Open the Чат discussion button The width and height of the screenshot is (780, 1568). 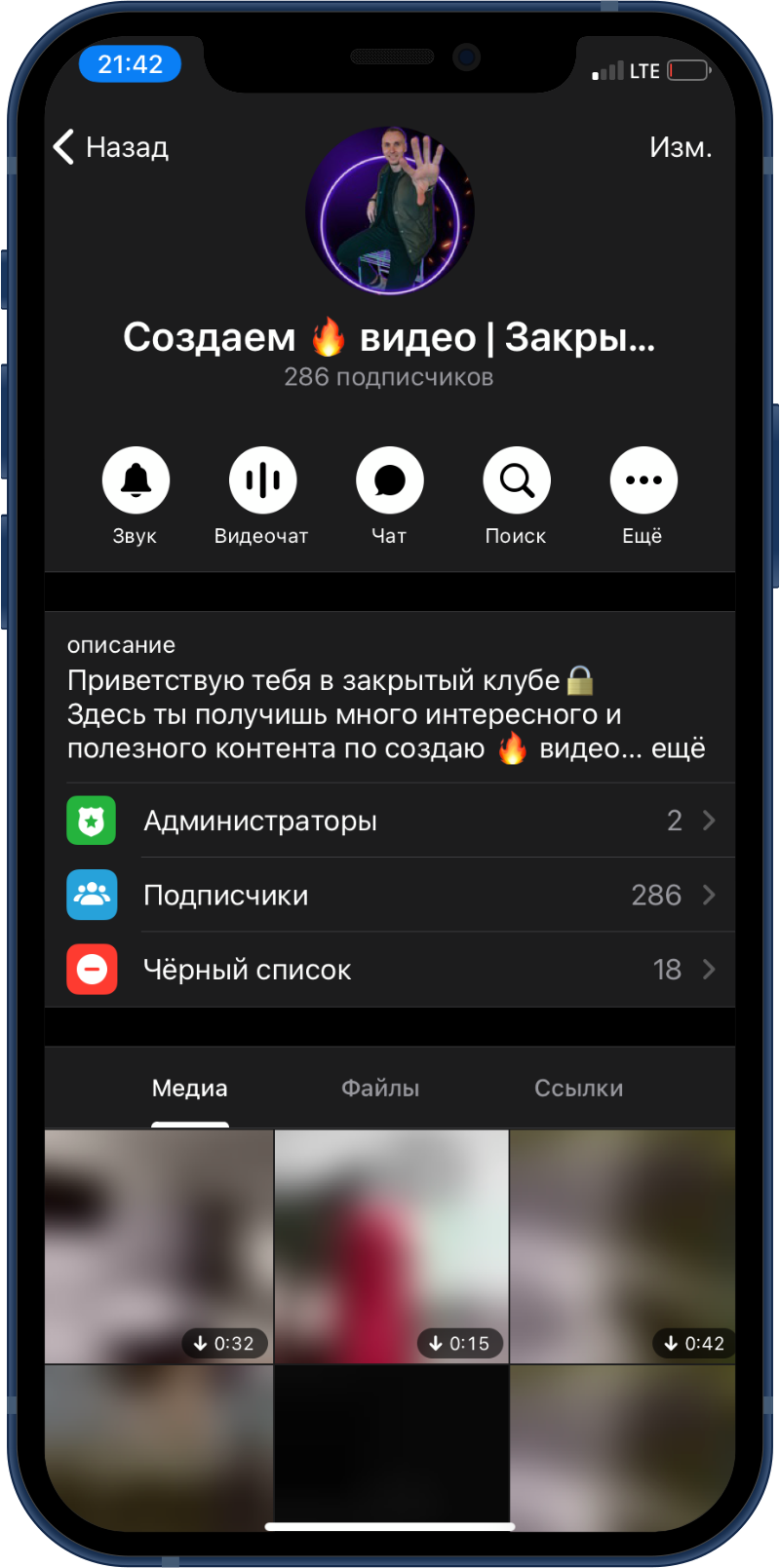[390, 480]
